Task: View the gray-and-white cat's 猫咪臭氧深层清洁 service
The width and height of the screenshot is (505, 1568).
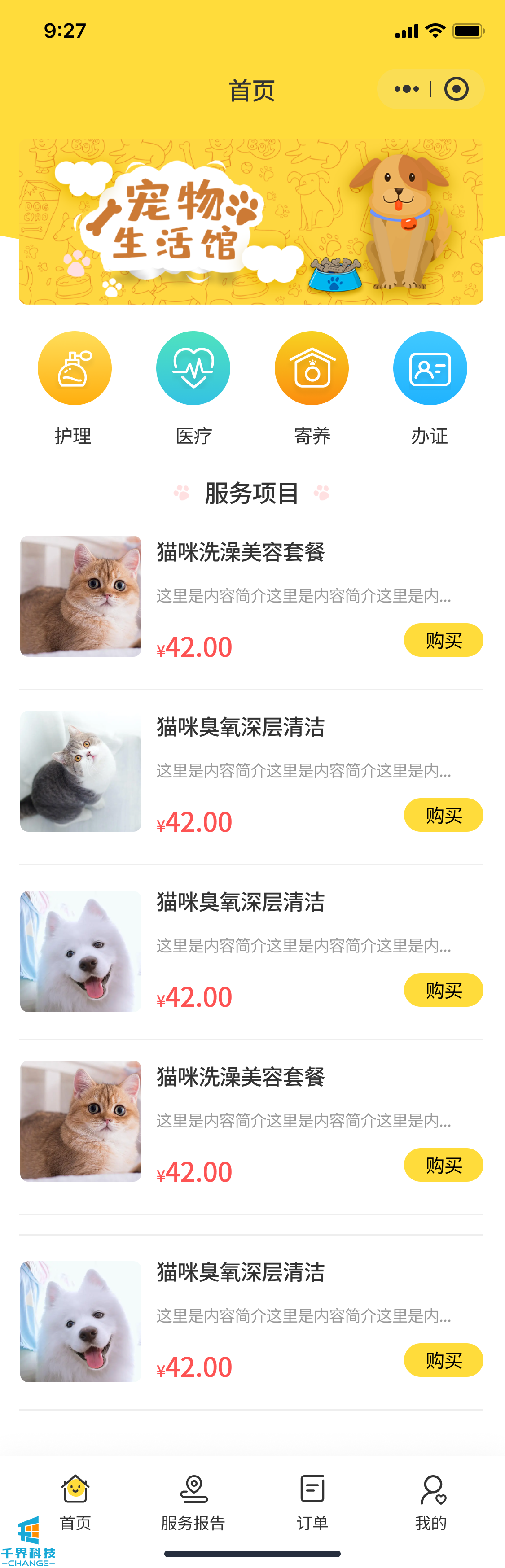Action: (241, 727)
